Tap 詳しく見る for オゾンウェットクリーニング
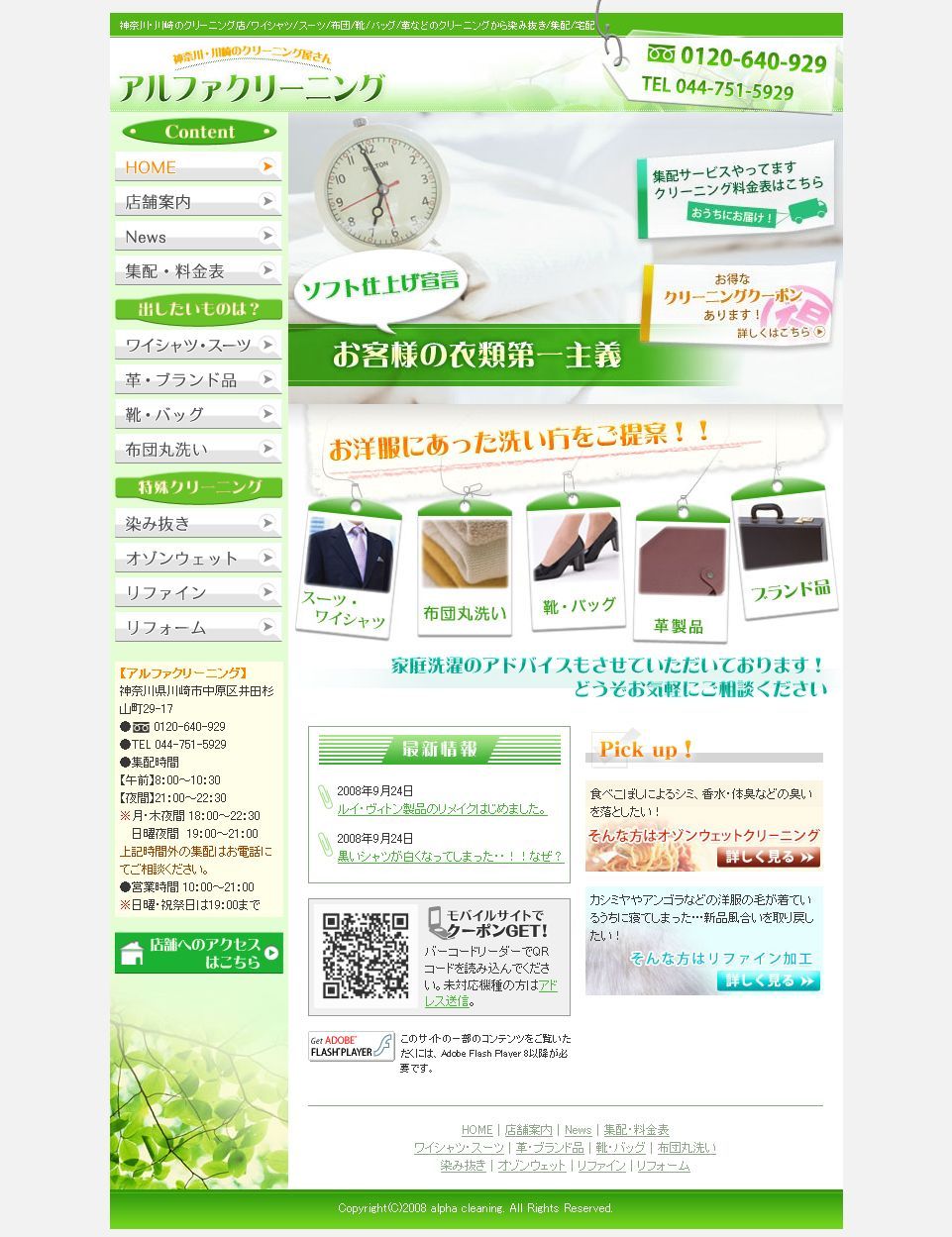This screenshot has width=952, height=1237. point(768,858)
